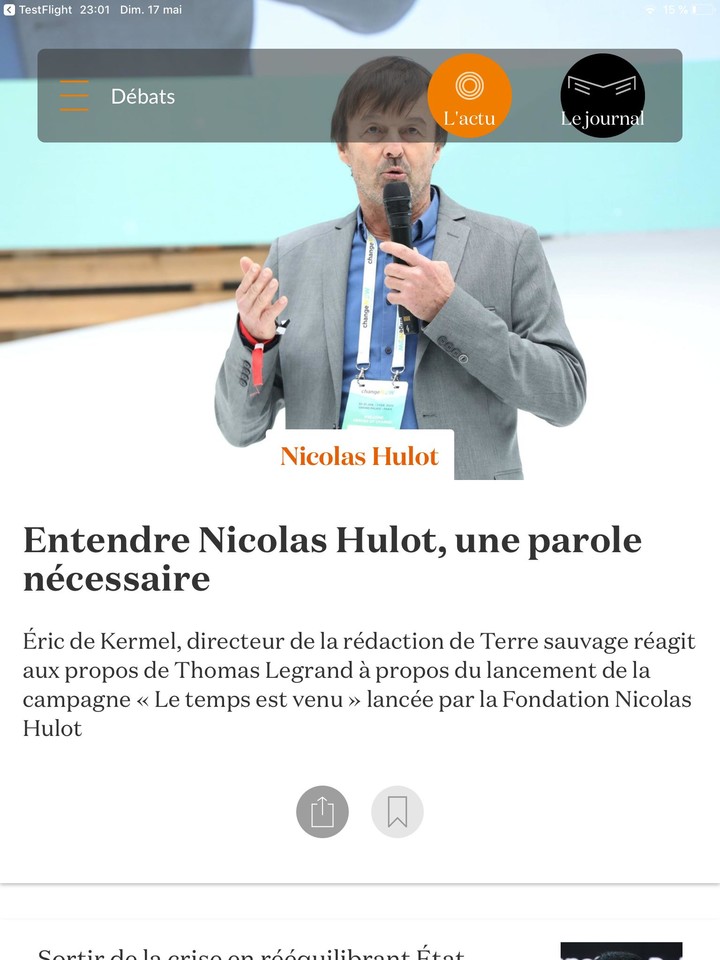Viewport: 720px width, 960px height.
Task: Open article Sortir de la crise en rééquilibrant État
Action: 251,951
